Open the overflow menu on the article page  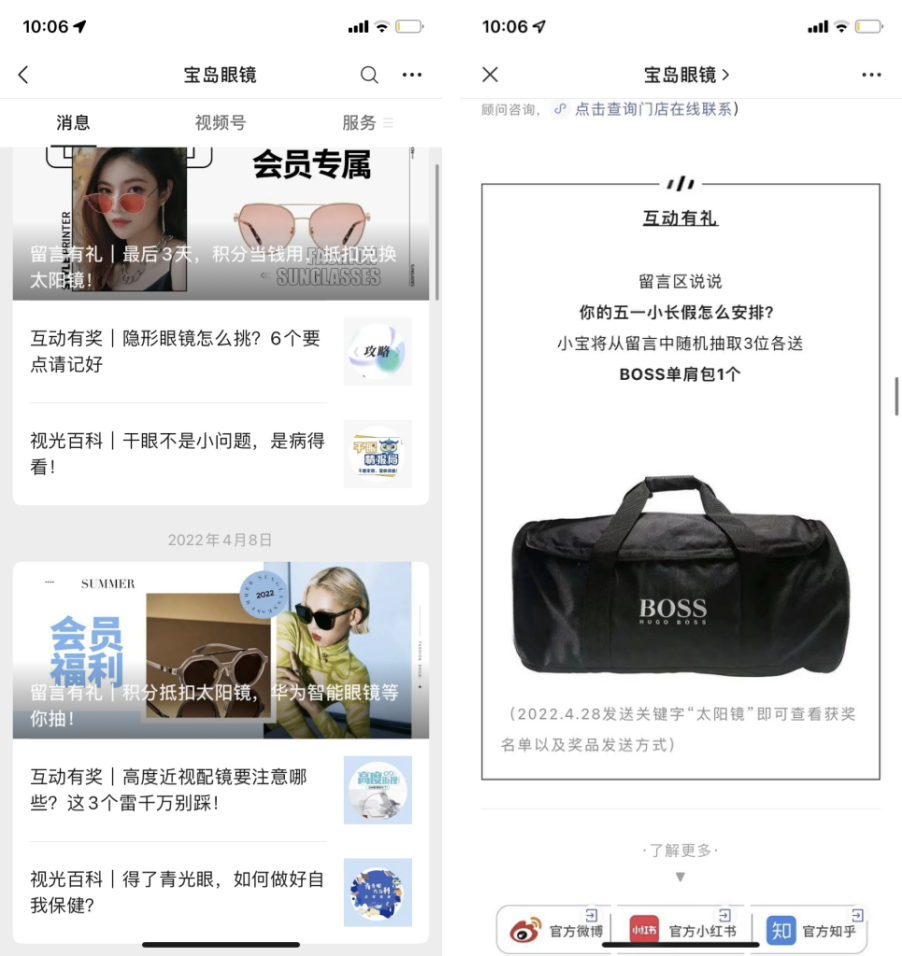(871, 75)
